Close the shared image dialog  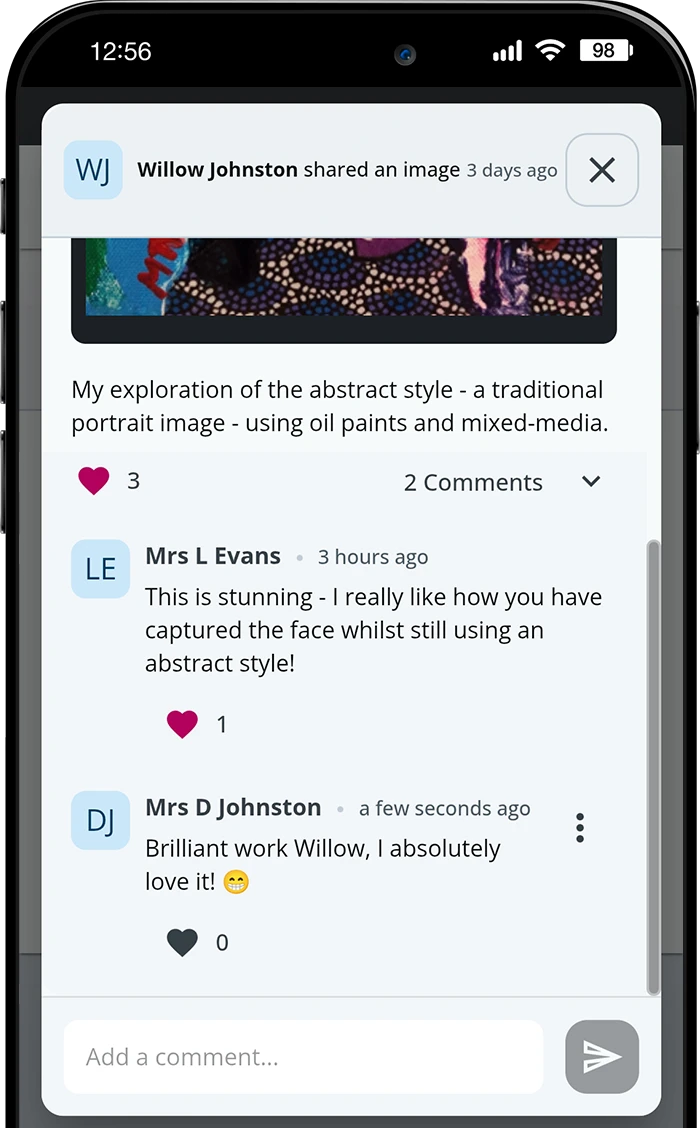pyautogui.click(x=602, y=170)
